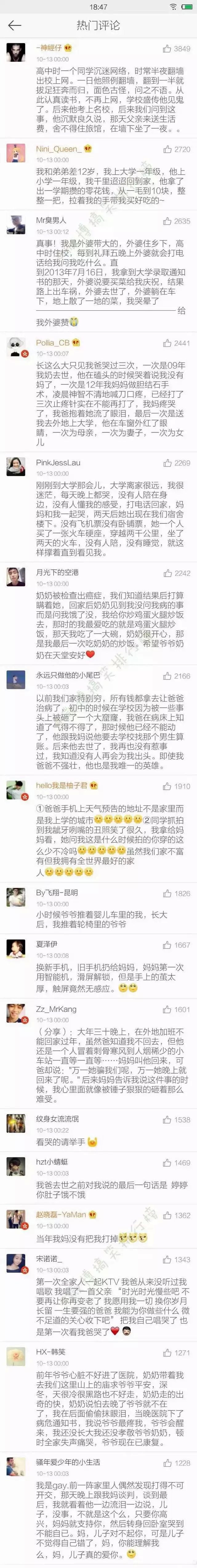Like the comment by Mr臭男人
The image size is (197, 1568).
click(167, 221)
